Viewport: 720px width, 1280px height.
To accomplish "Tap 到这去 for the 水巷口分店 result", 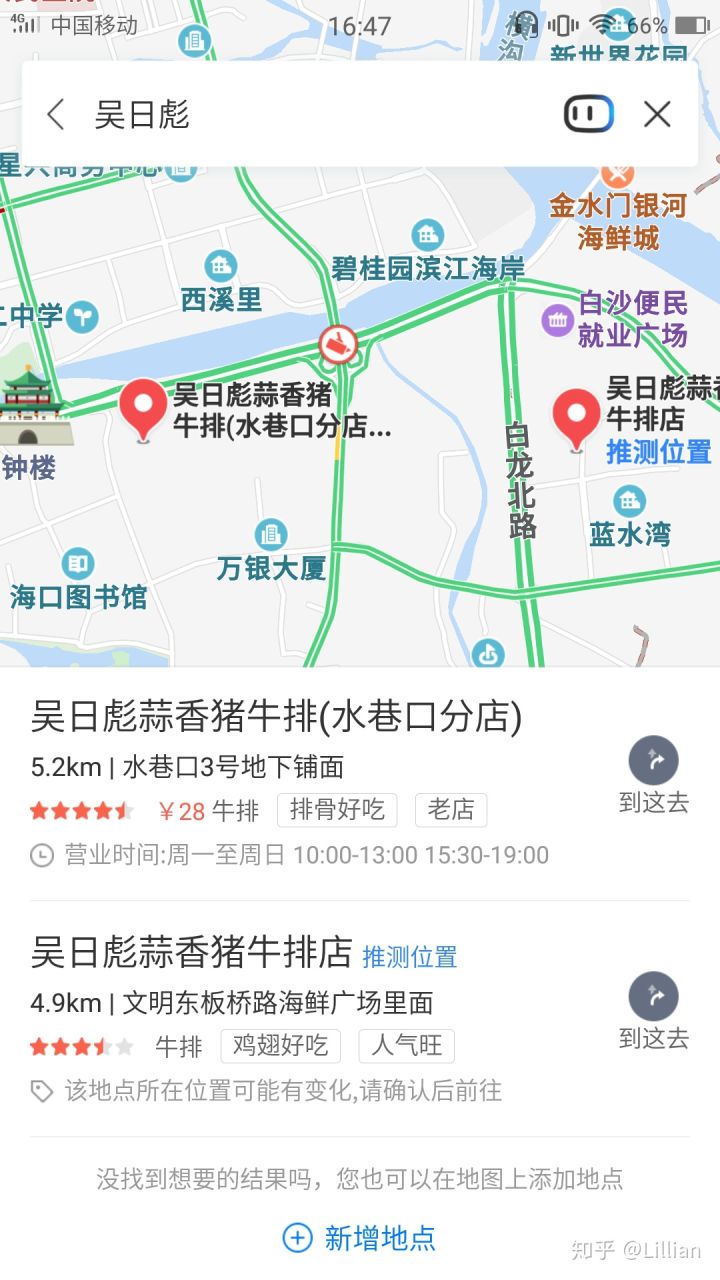I will click(654, 761).
